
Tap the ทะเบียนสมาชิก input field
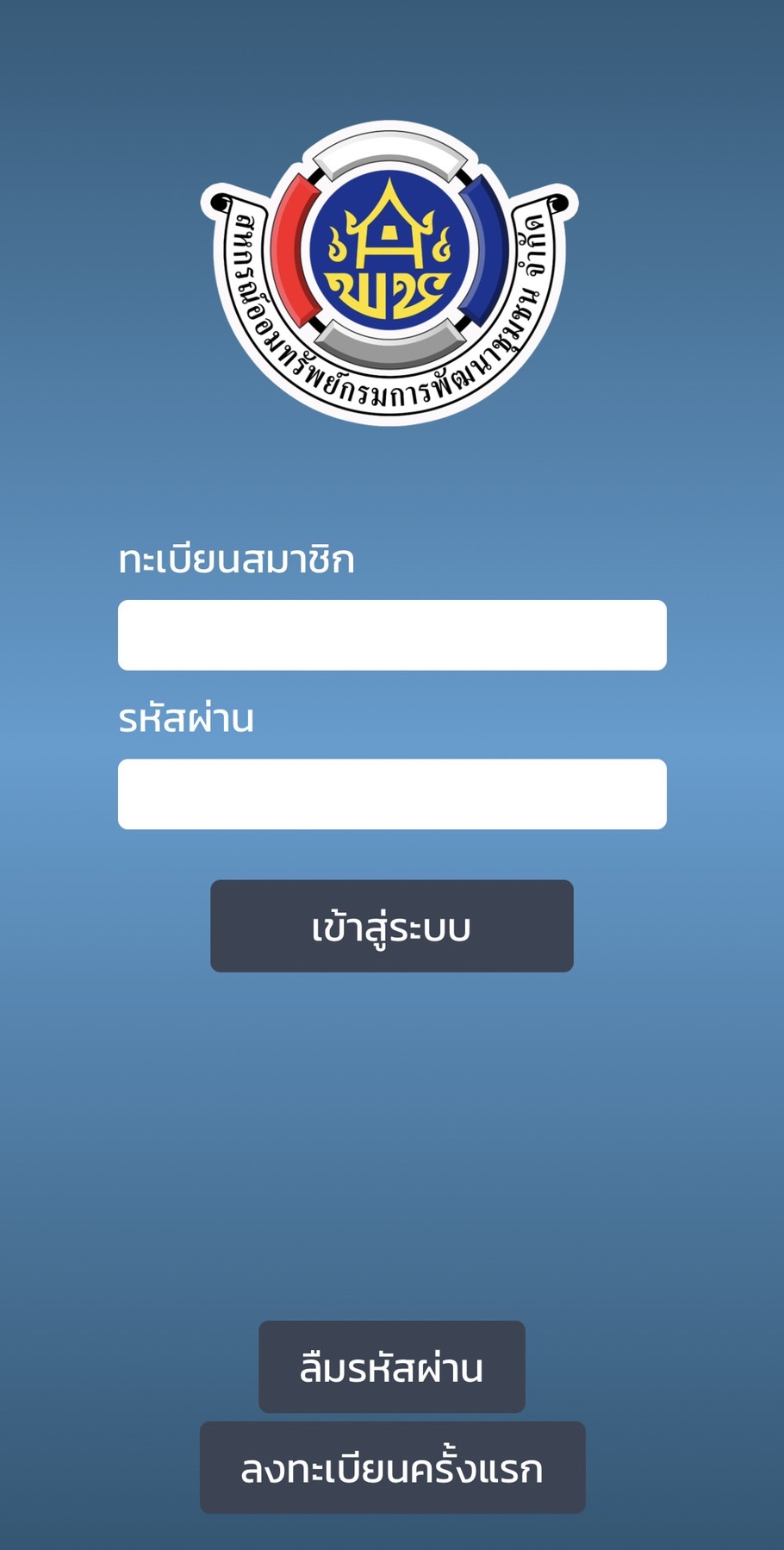(x=392, y=635)
